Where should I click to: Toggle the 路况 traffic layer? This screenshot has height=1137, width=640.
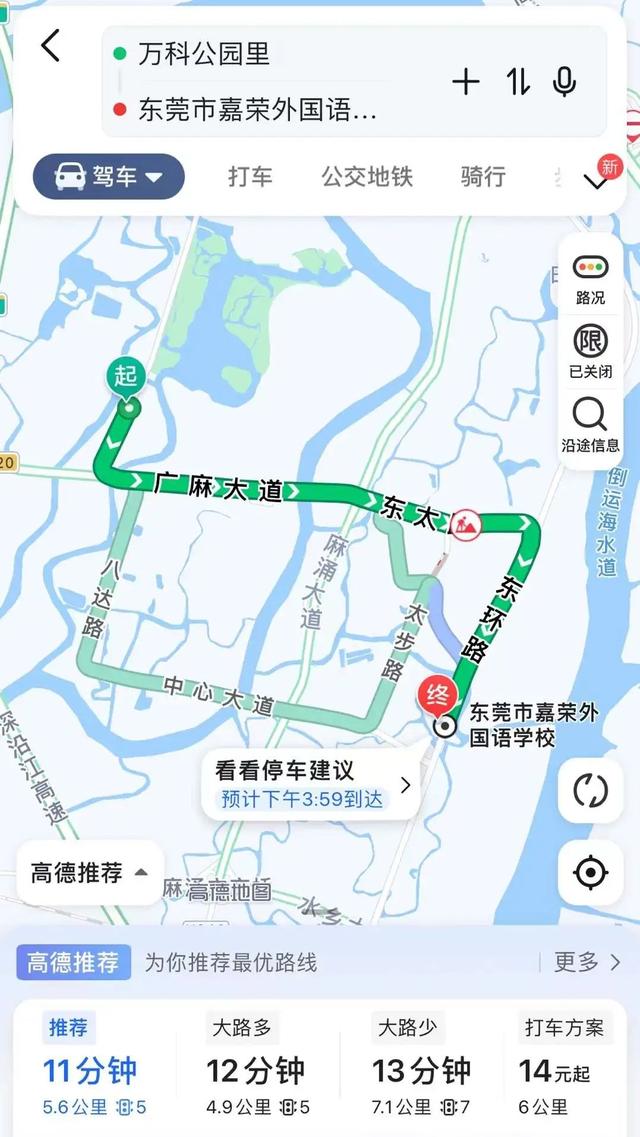[x=590, y=279]
